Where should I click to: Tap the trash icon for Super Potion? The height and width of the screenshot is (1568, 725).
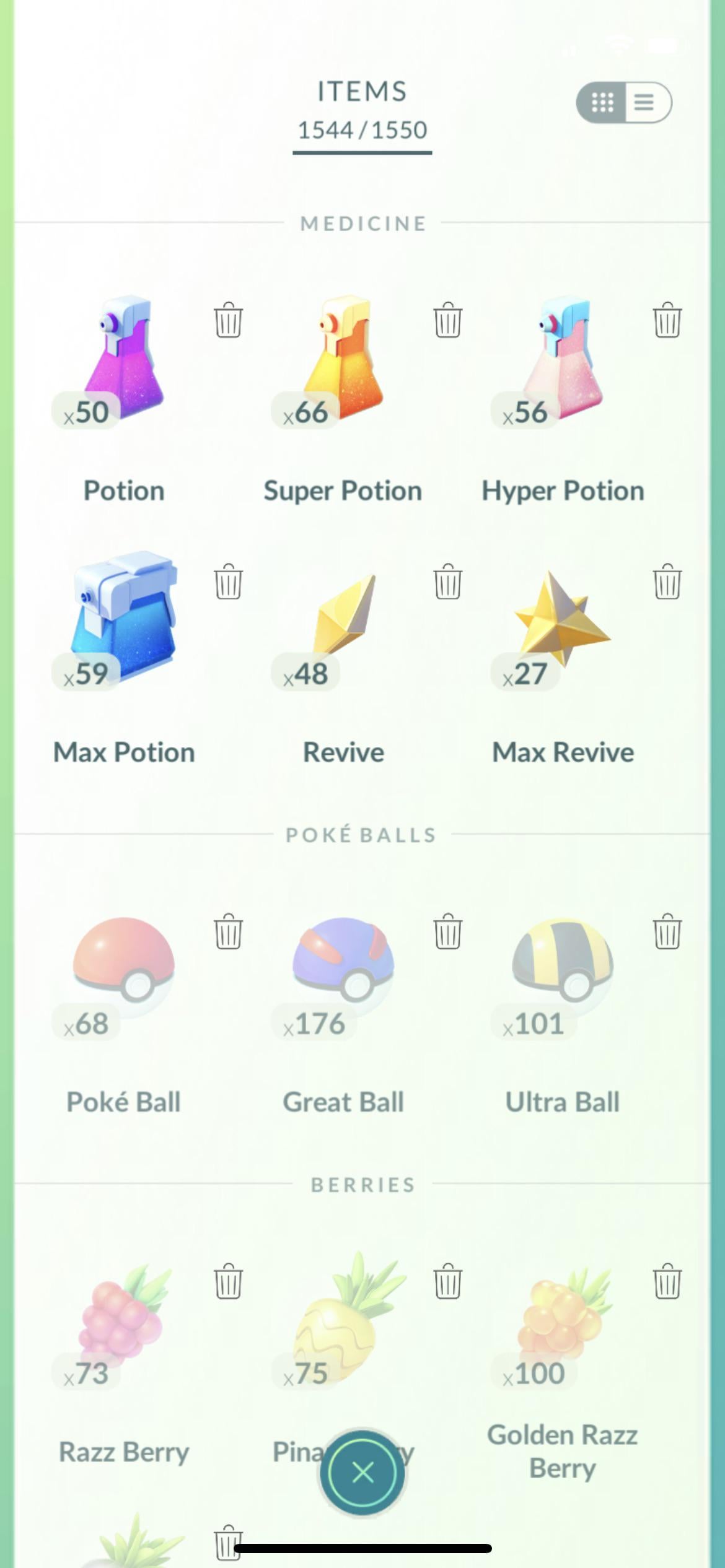[447, 320]
